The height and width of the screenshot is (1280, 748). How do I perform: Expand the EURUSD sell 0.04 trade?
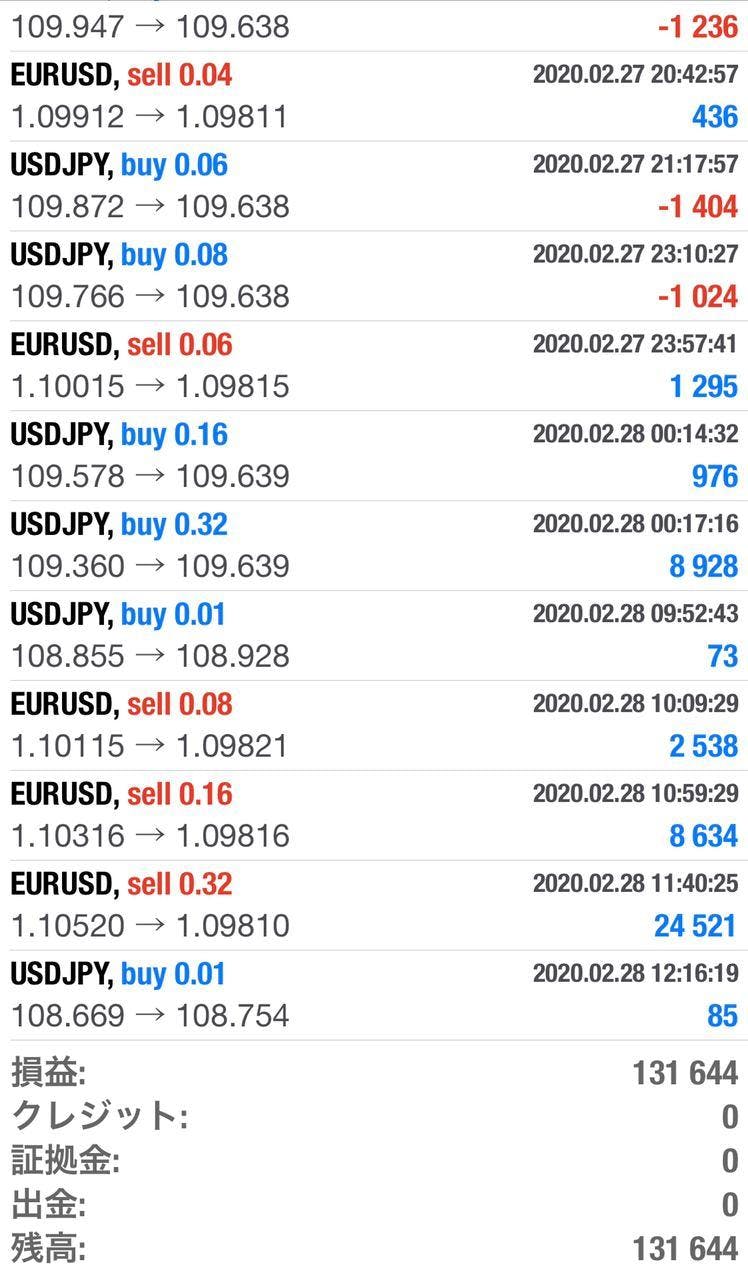[x=374, y=96]
